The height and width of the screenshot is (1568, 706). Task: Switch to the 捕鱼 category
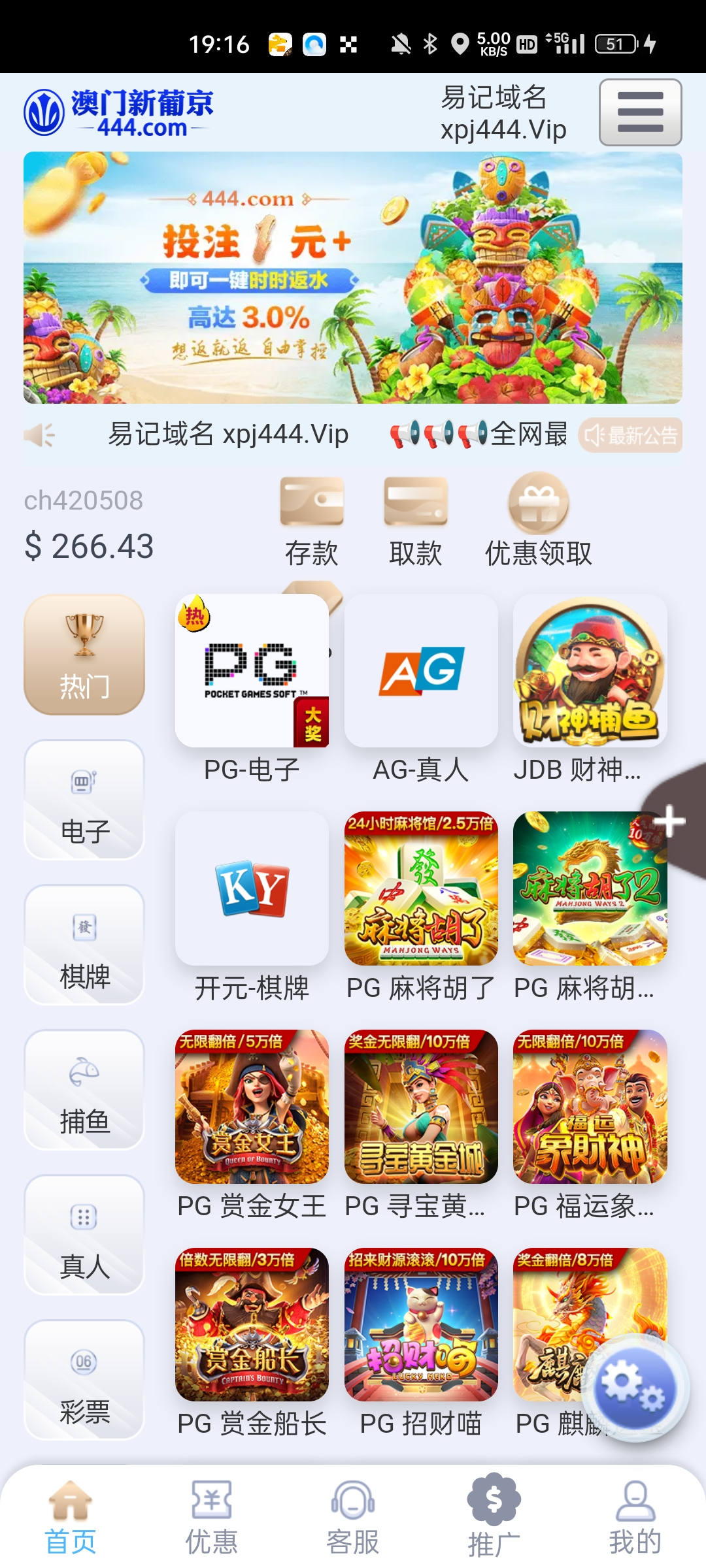tap(84, 1090)
